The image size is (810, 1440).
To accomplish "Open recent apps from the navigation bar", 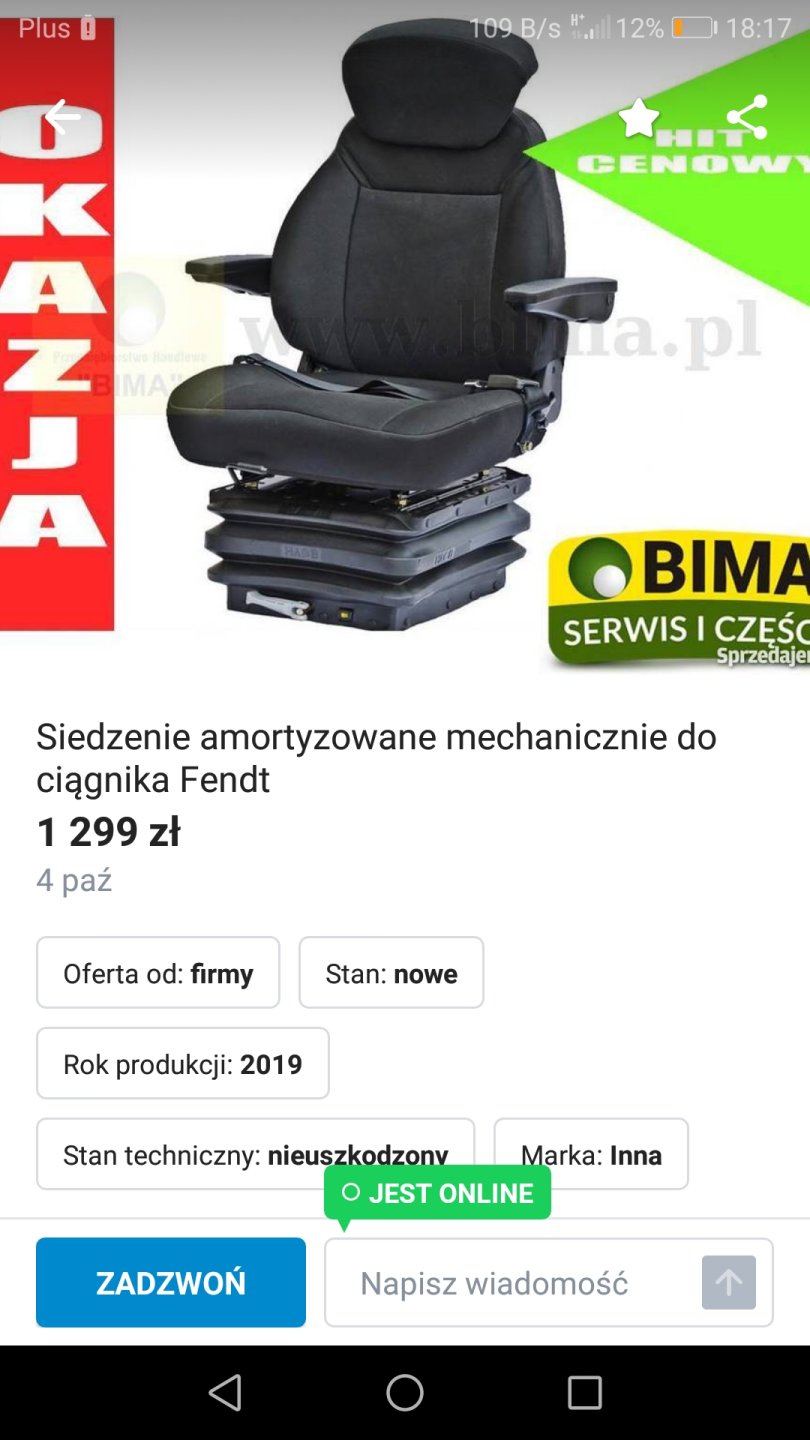I will click(584, 1392).
